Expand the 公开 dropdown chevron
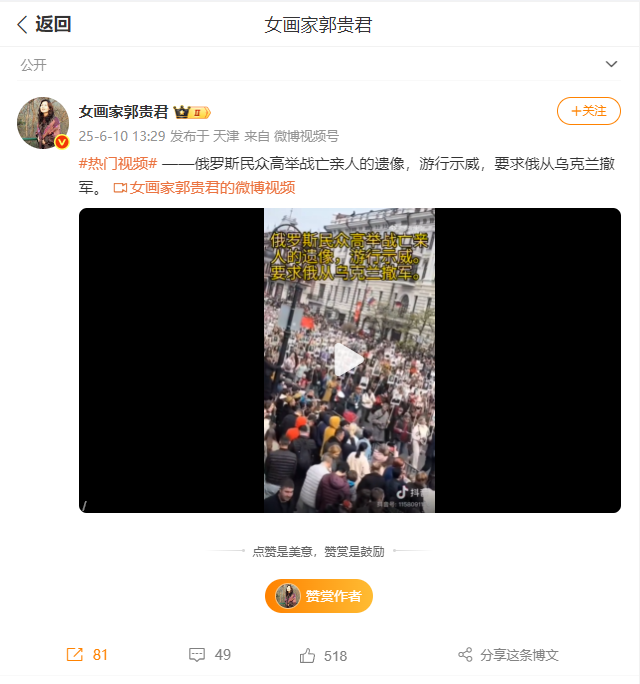Screen dimensions: 640x684 (611, 64)
